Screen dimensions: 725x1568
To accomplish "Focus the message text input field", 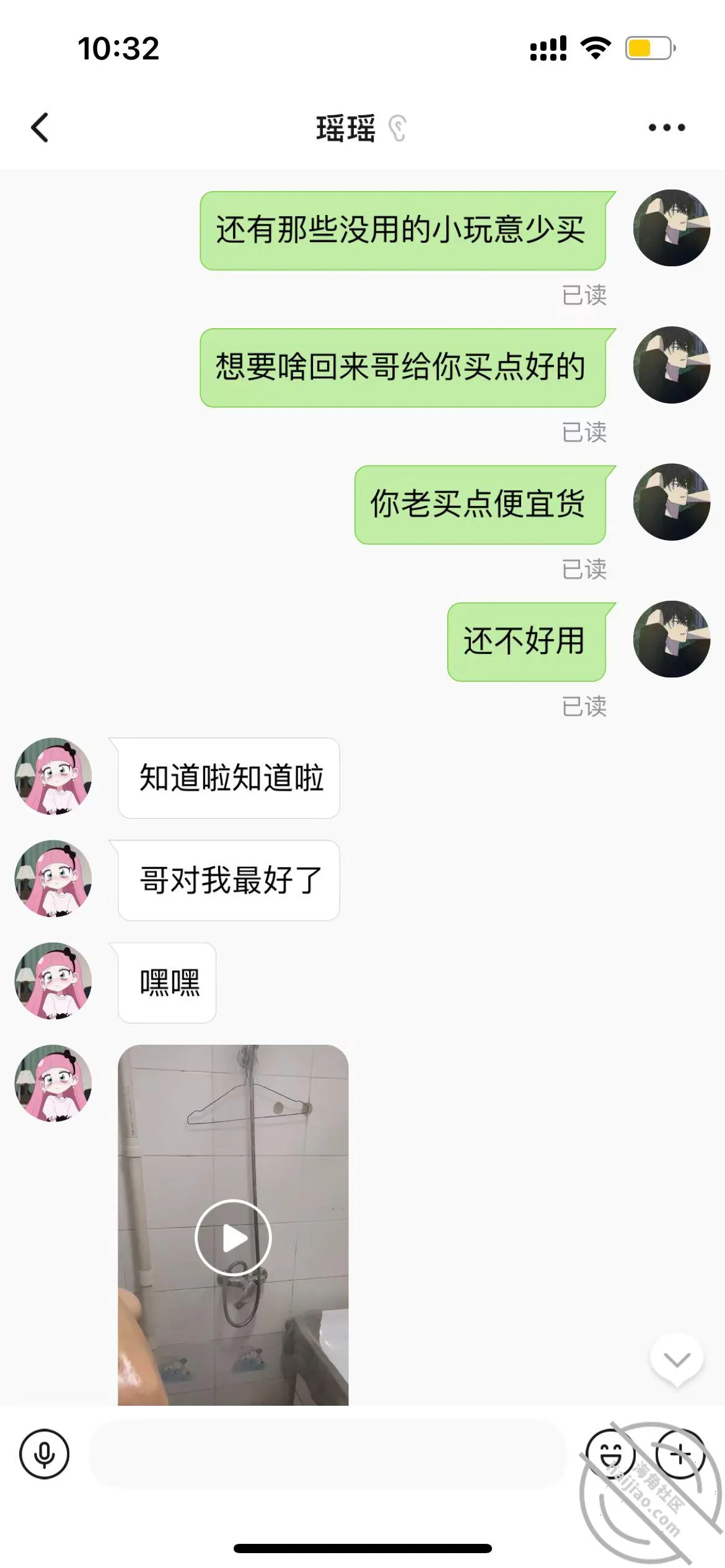I will tap(328, 1454).
